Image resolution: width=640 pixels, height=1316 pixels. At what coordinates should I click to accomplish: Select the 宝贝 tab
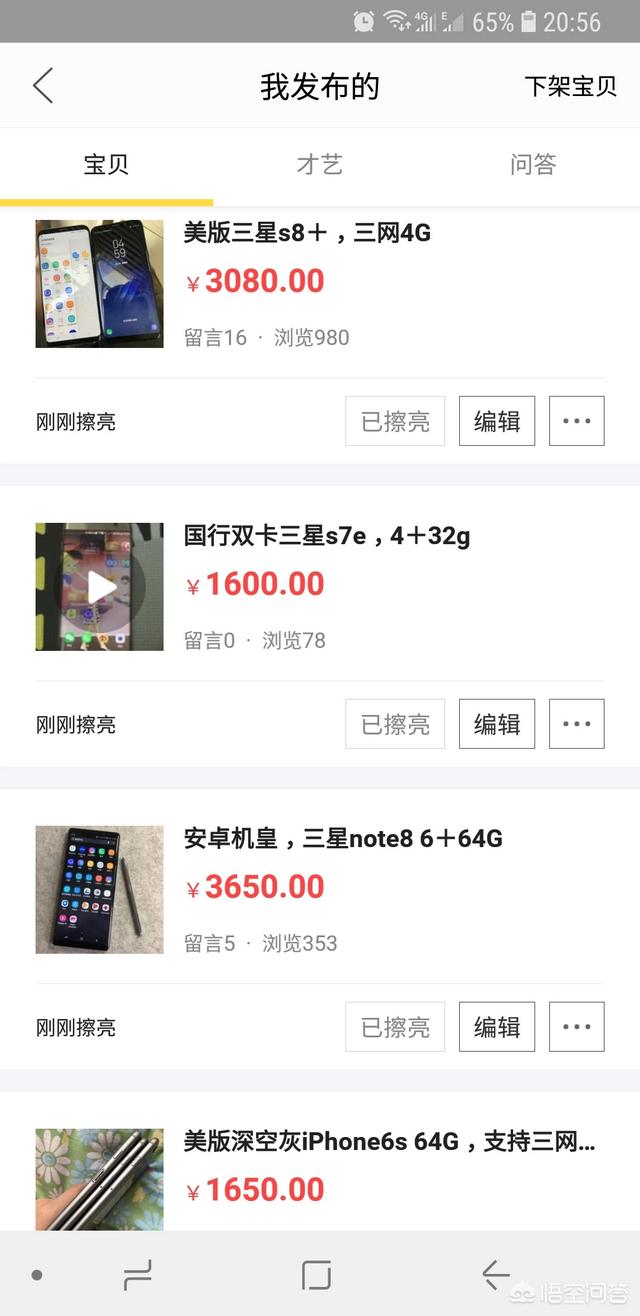coord(106,165)
